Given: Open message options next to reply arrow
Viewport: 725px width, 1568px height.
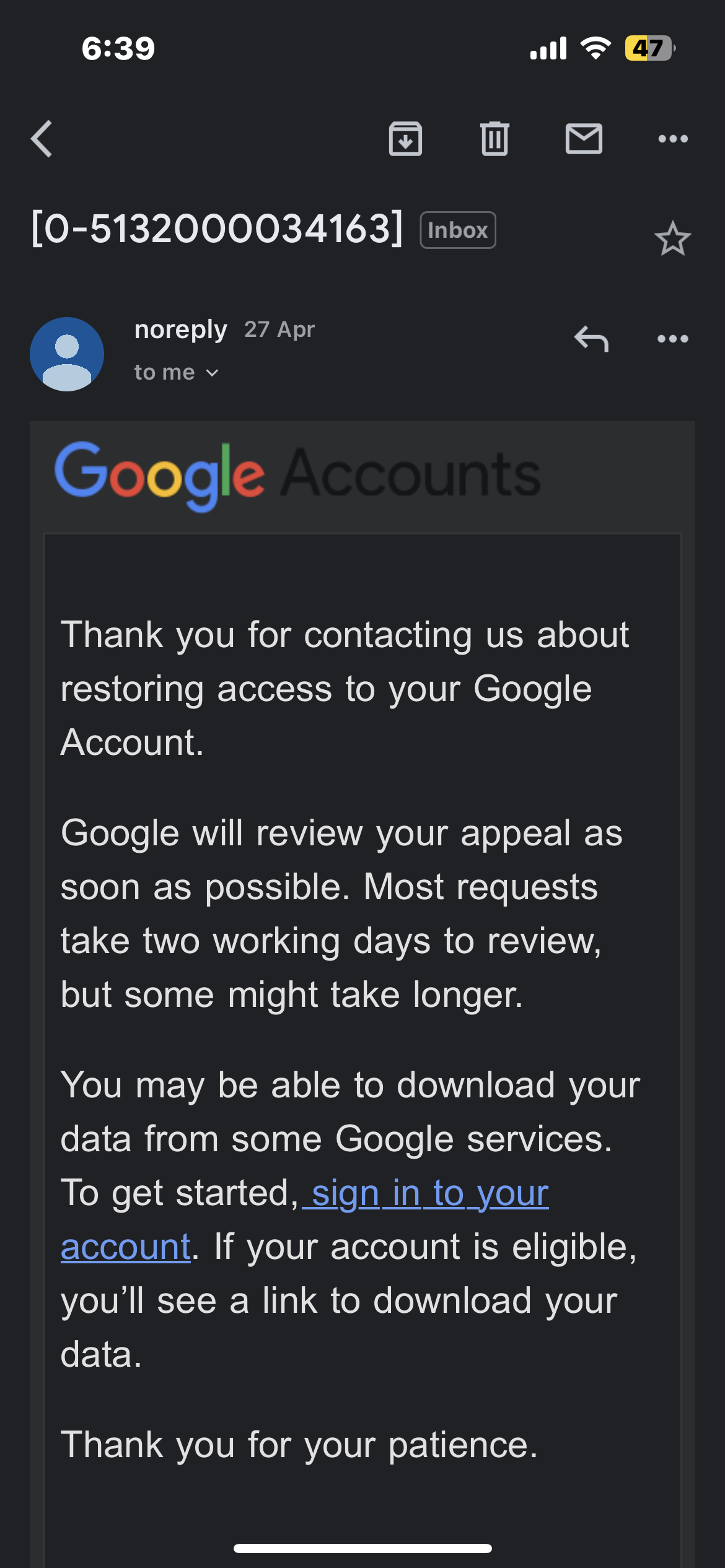Looking at the screenshot, I should click(x=673, y=339).
